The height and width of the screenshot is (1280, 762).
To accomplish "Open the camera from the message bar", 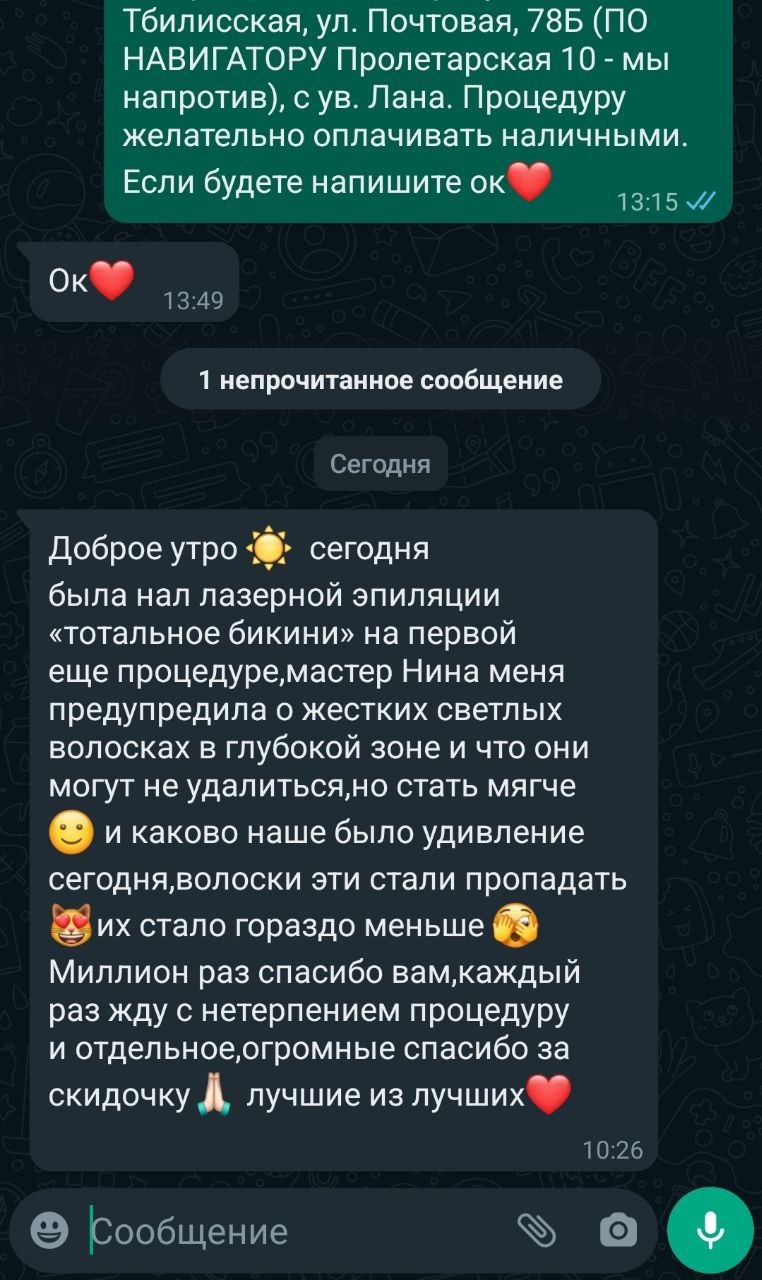I will tap(618, 1230).
